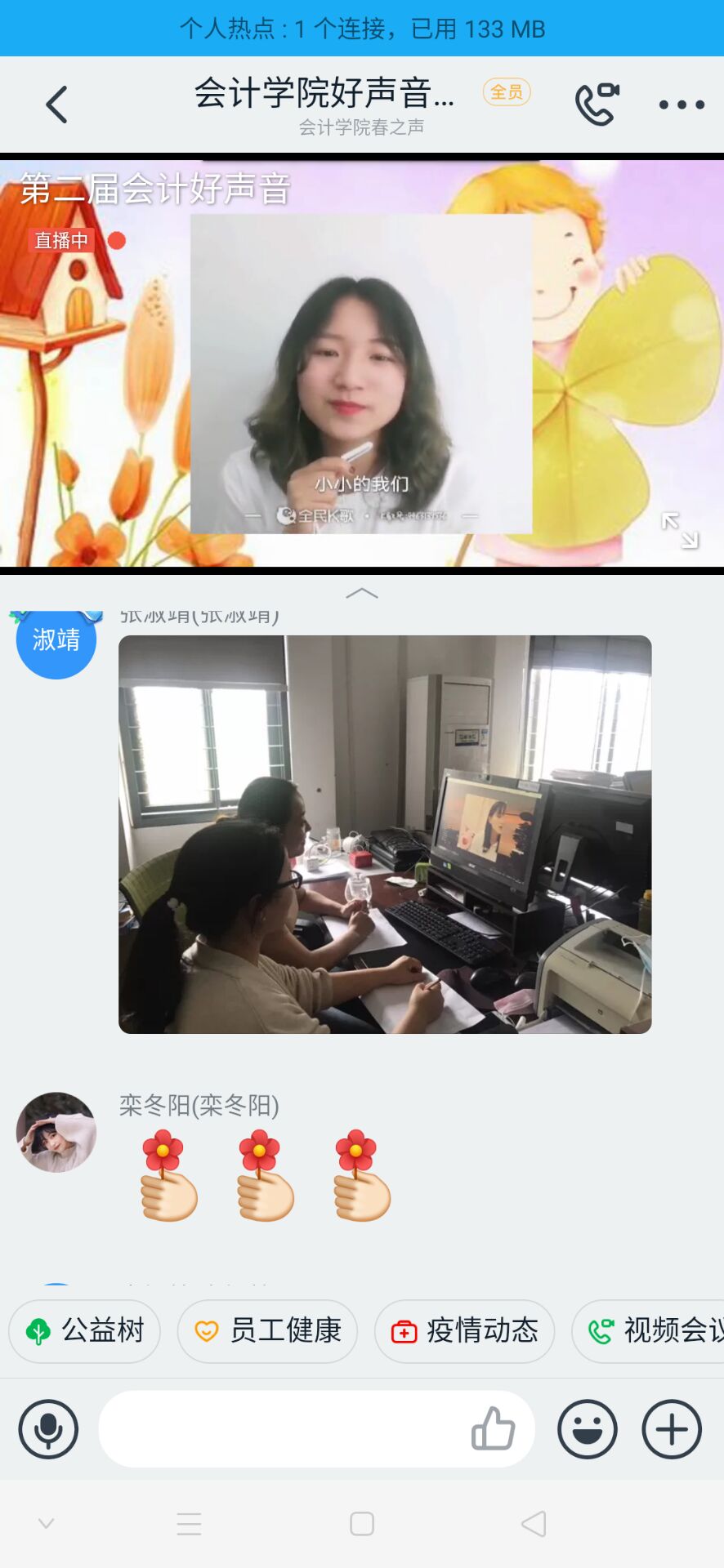This screenshot has width=724, height=1568.
Task: Open the three-dot overflow menu
Action: coord(682,105)
